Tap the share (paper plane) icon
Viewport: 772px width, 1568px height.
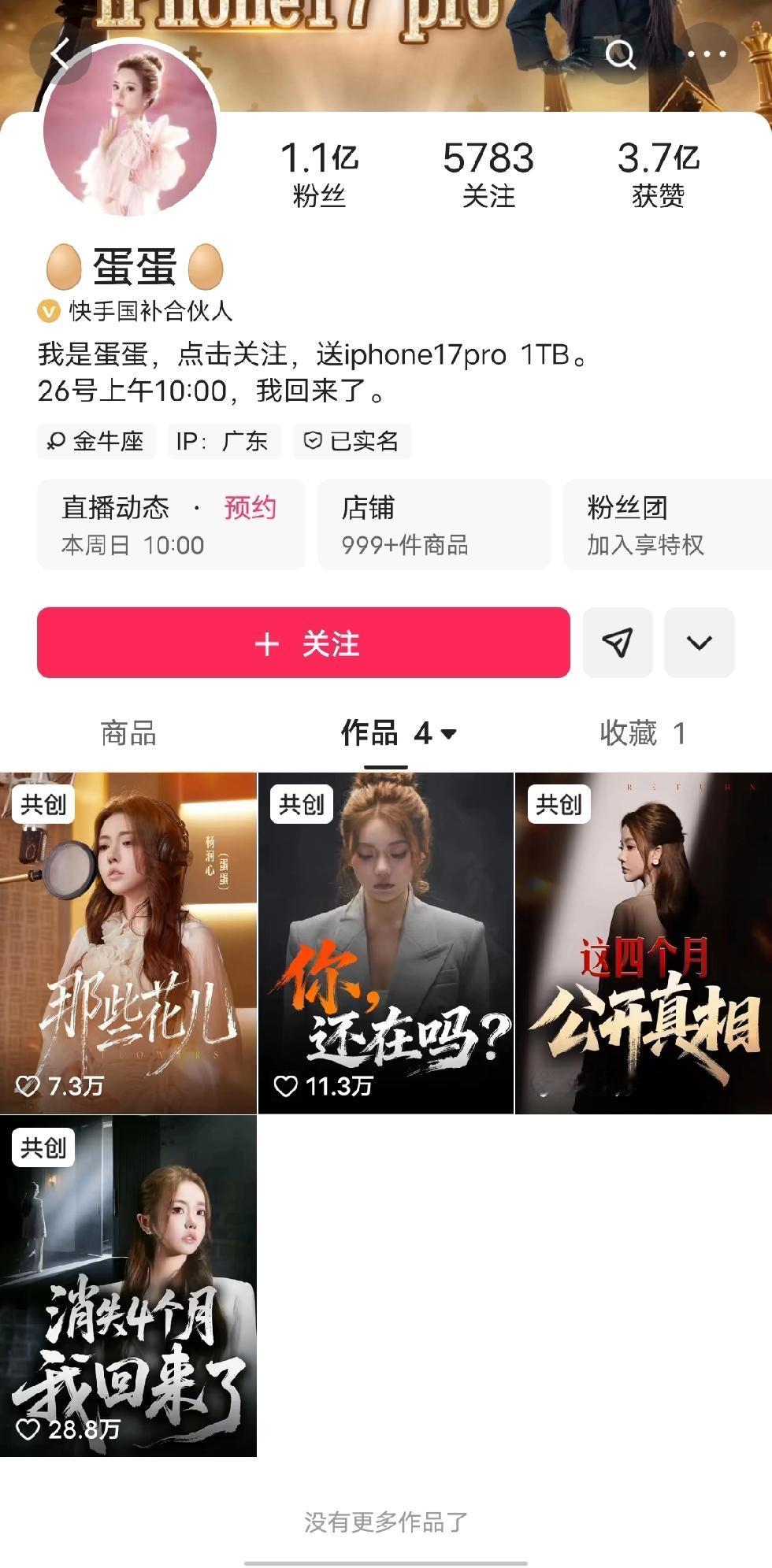tap(618, 643)
